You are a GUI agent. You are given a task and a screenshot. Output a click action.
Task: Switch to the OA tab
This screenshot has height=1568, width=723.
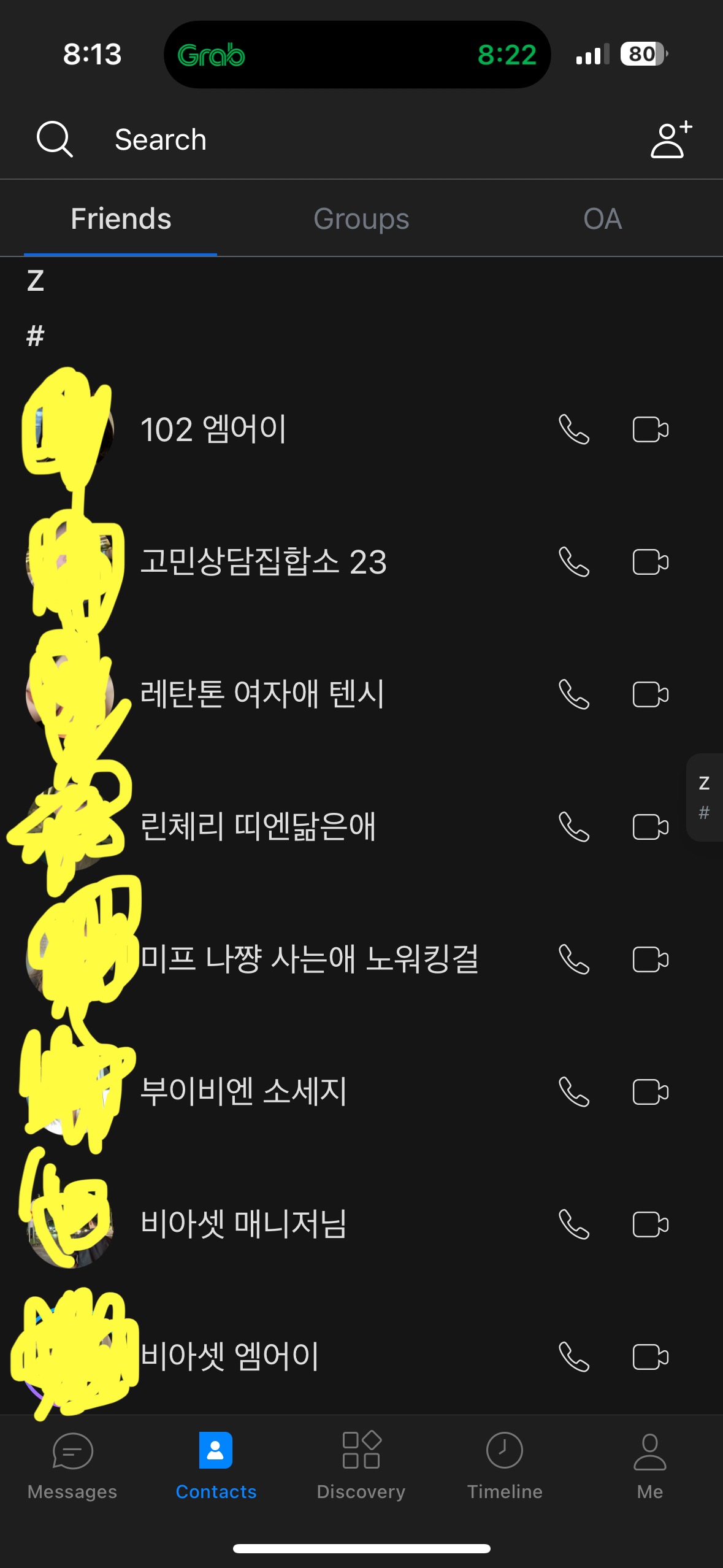[x=602, y=219]
